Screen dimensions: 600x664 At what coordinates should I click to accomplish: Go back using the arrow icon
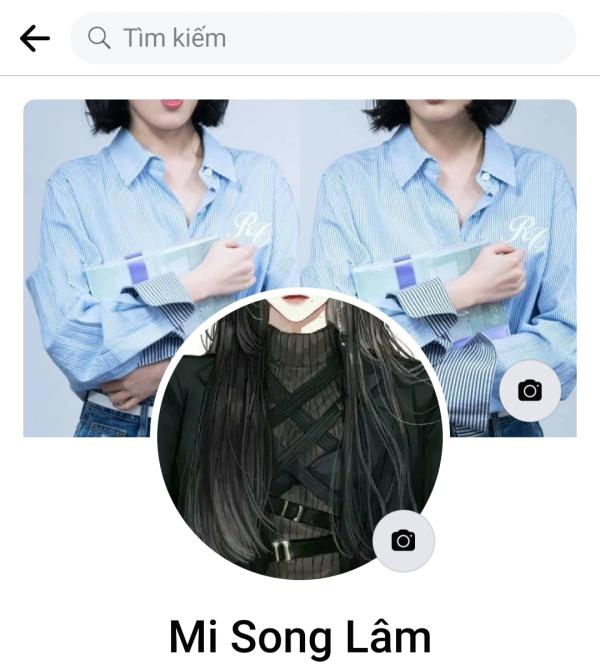(34, 39)
